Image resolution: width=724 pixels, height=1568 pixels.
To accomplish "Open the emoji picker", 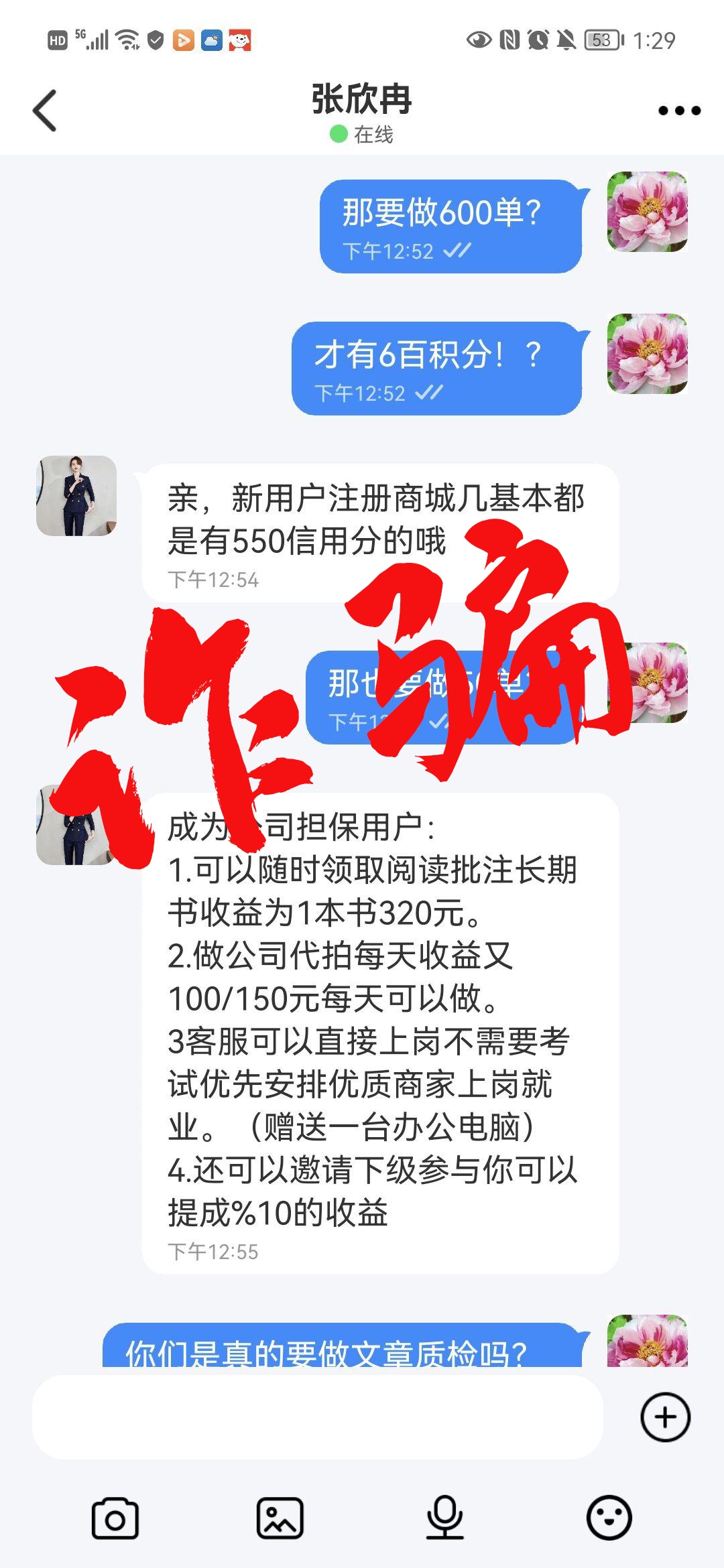I will (609, 1518).
